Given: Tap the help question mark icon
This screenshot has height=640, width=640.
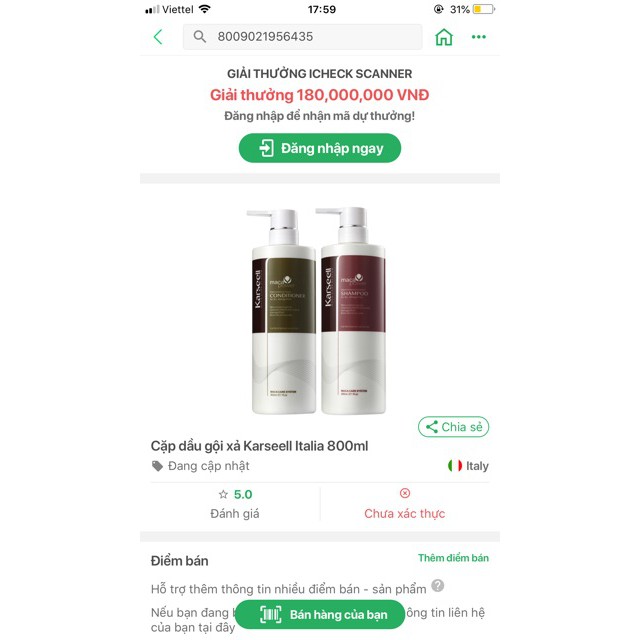Looking at the screenshot, I should (437, 586).
